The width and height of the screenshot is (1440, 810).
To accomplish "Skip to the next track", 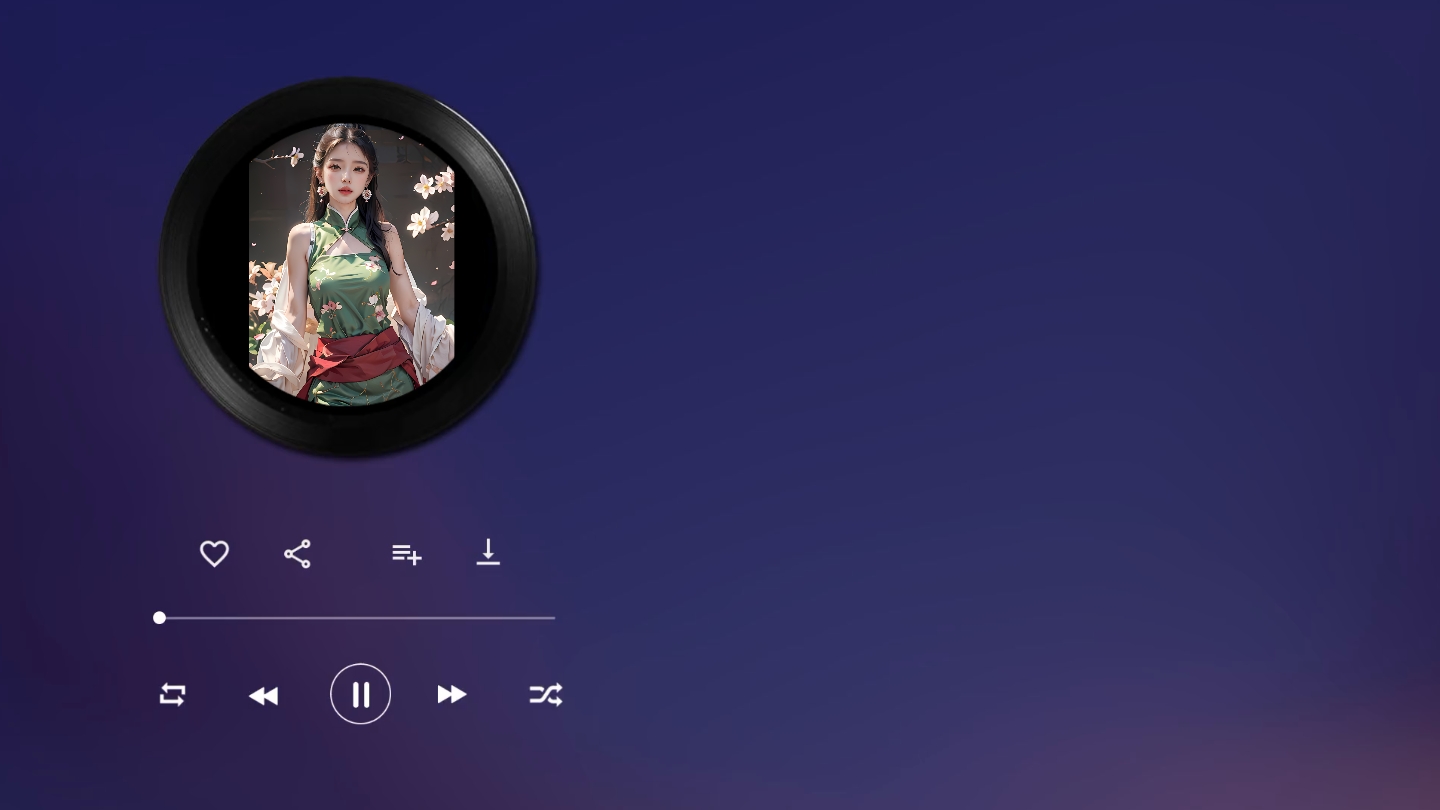I will click(452, 694).
